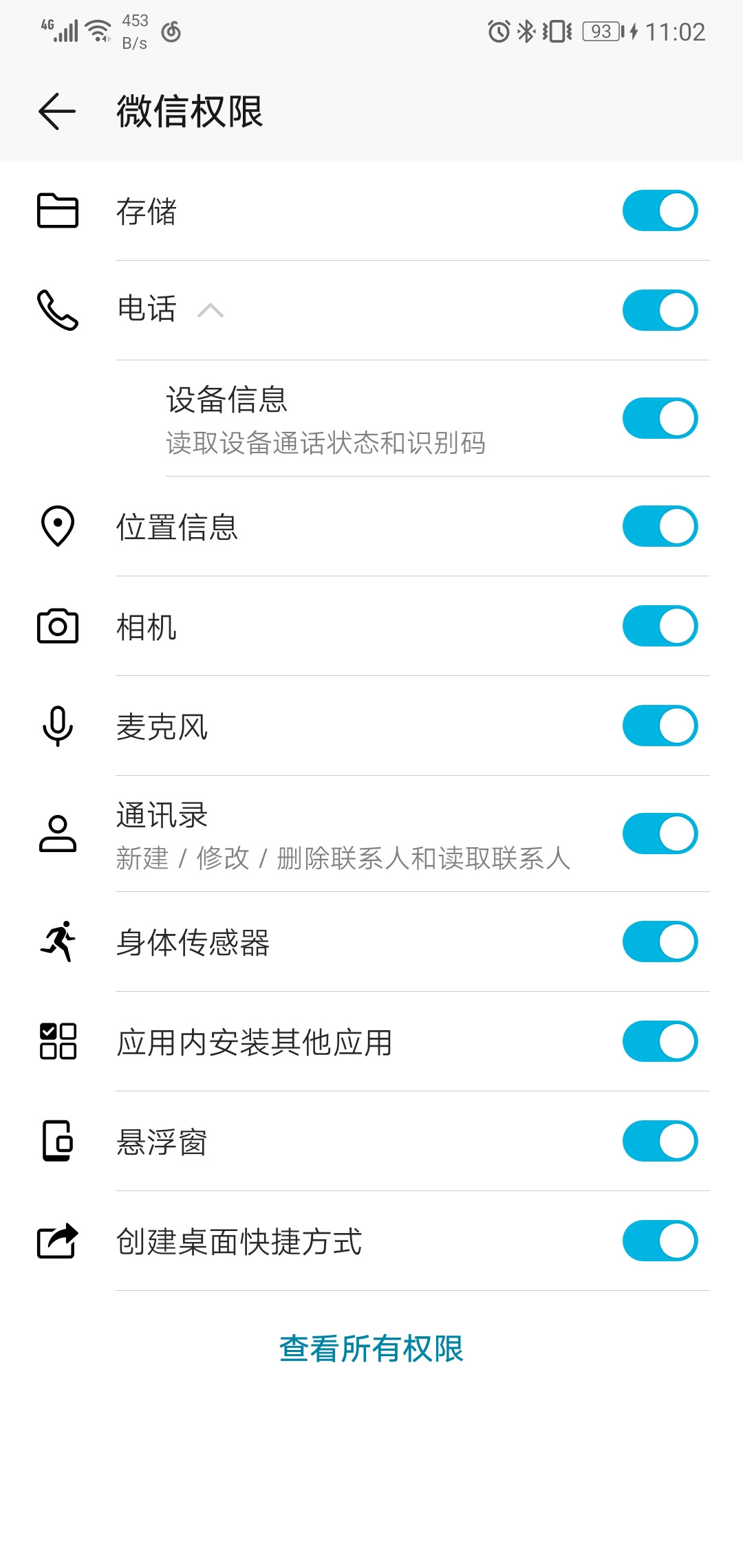Disable the 电话 permission toggle
This screenshot has width=743, height=1568.
[660, 310]
